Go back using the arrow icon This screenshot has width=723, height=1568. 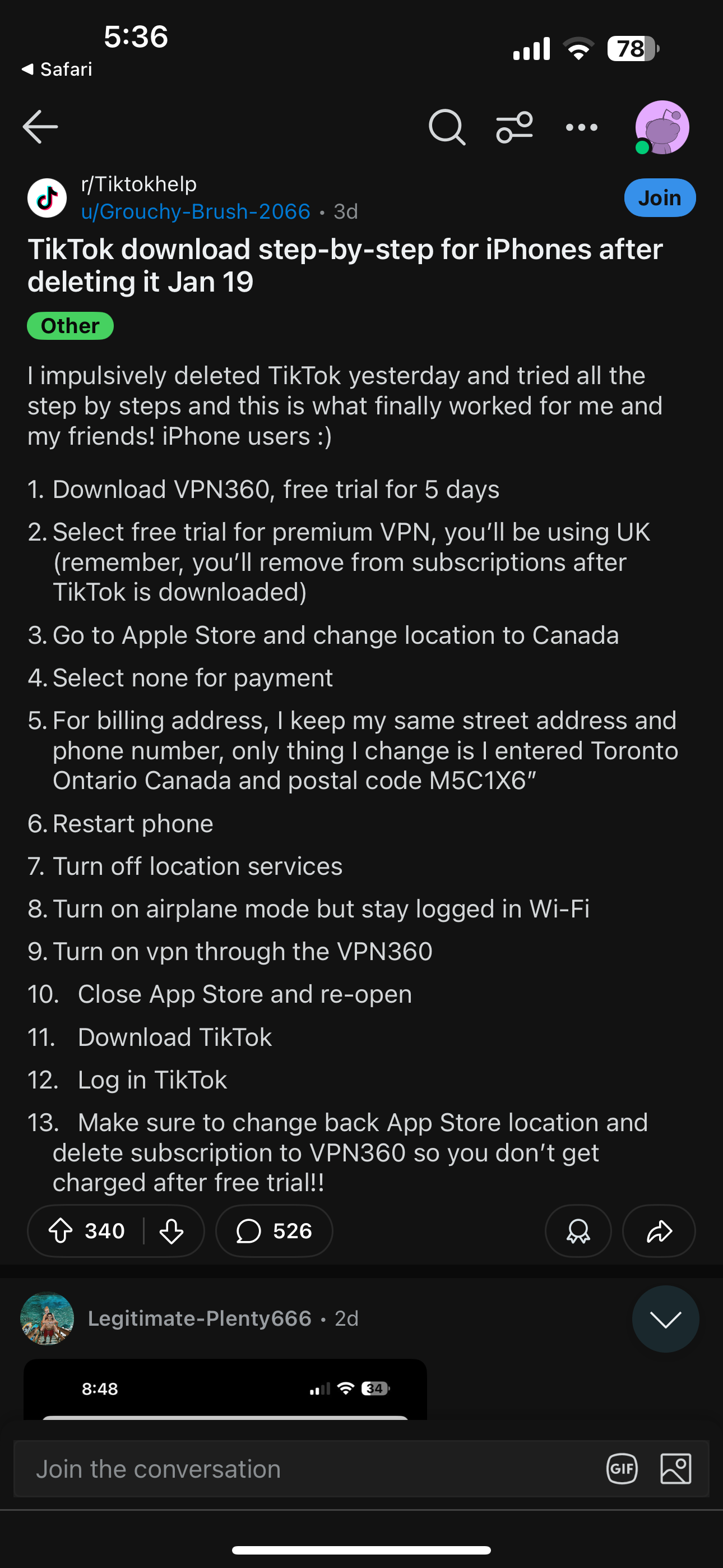(40, 127)
